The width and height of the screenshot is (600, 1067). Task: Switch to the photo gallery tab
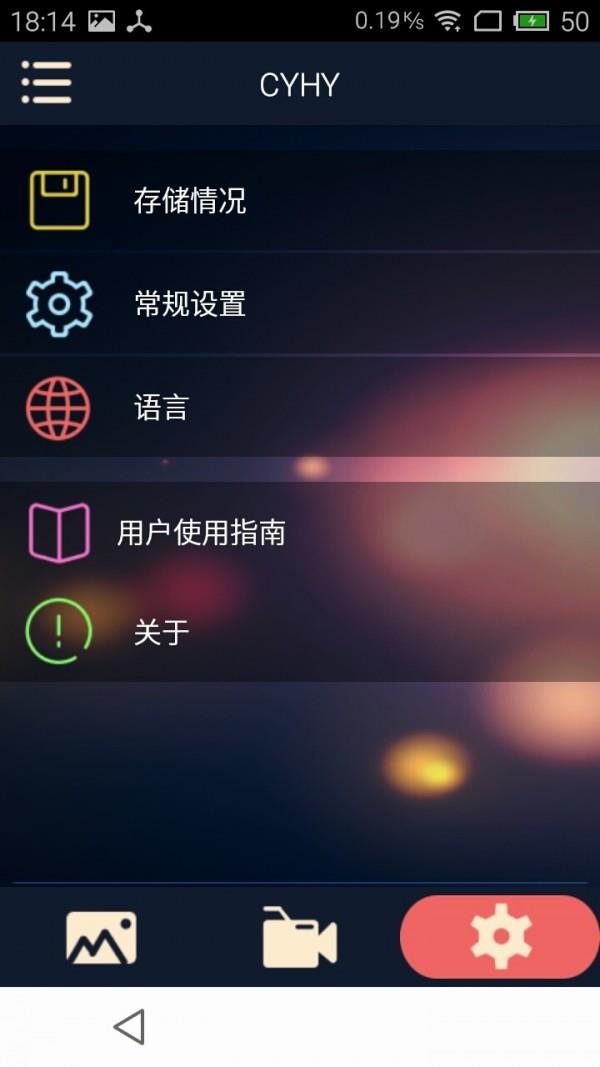coord(100,938)
